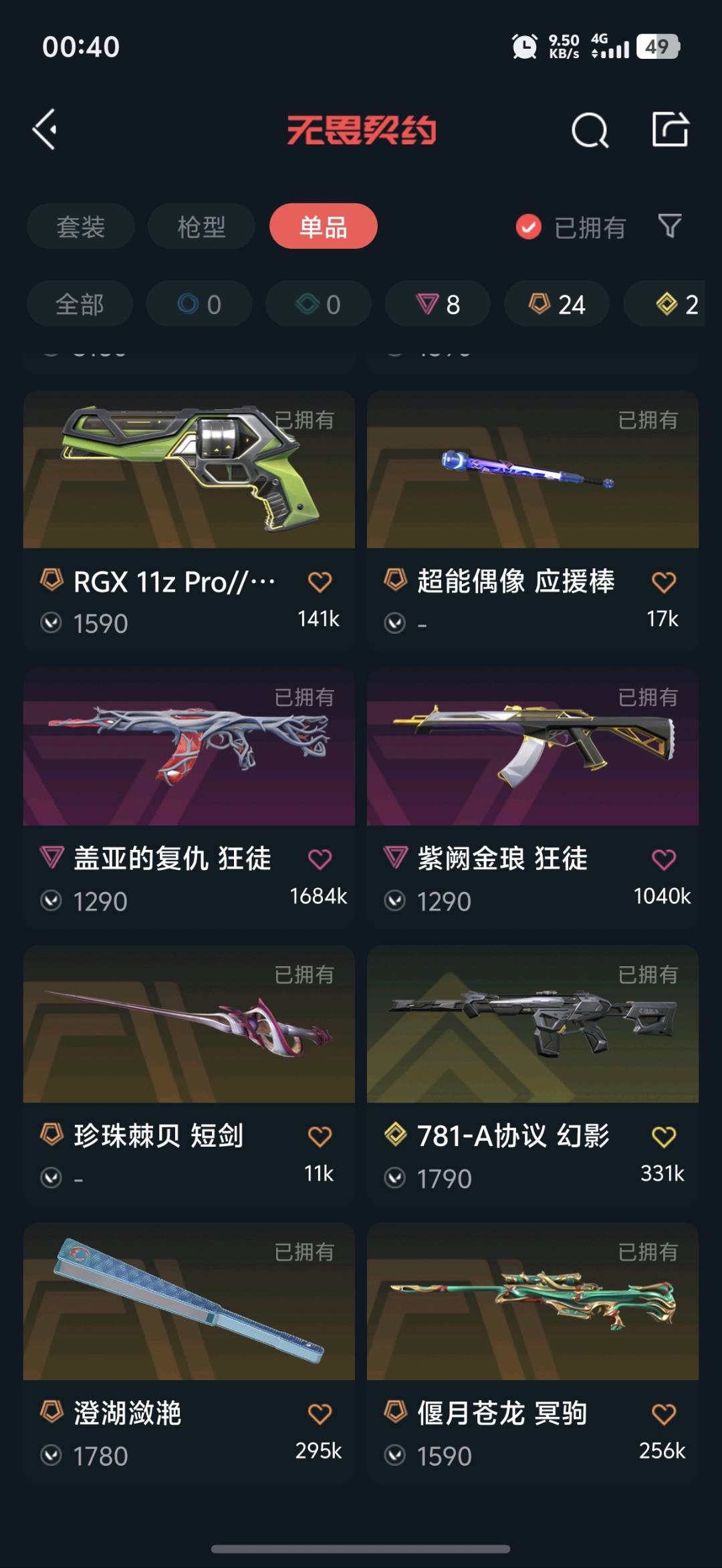The height and width of the screenshot is (1568, 722).
Task: Select the 单品 tab
Action: tap(323, 227)
